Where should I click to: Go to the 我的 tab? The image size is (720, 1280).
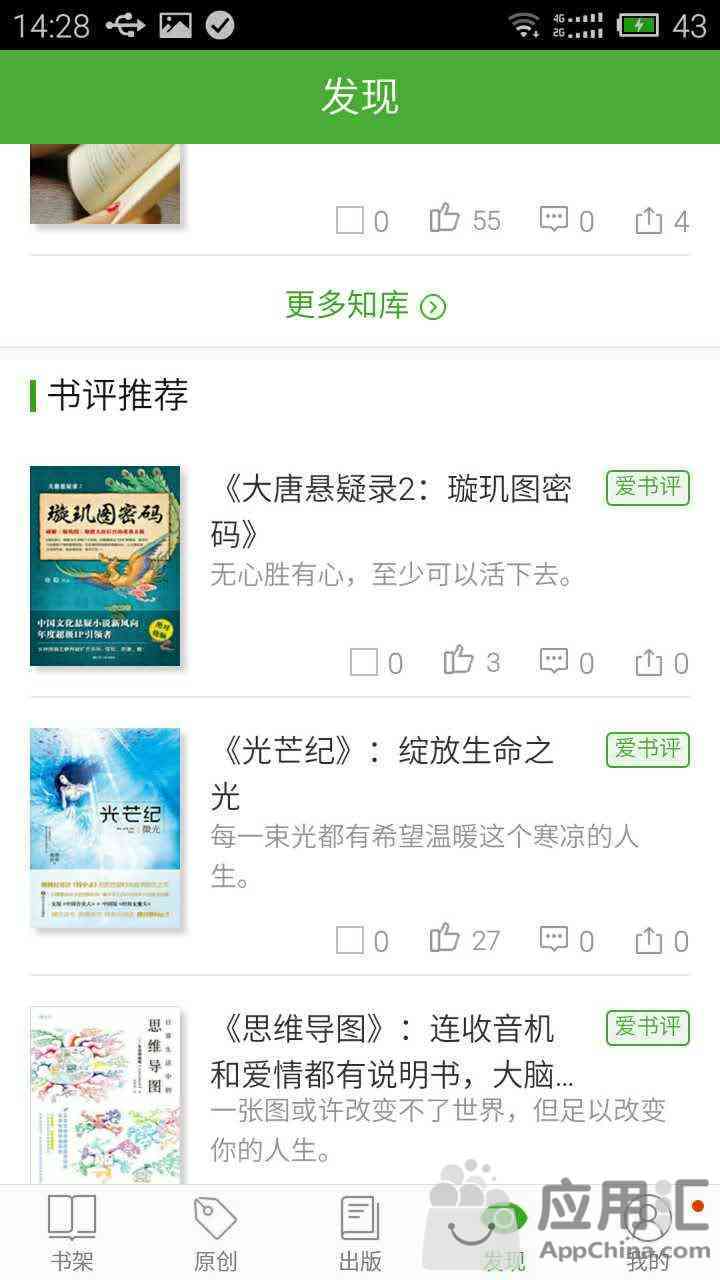648,1232
